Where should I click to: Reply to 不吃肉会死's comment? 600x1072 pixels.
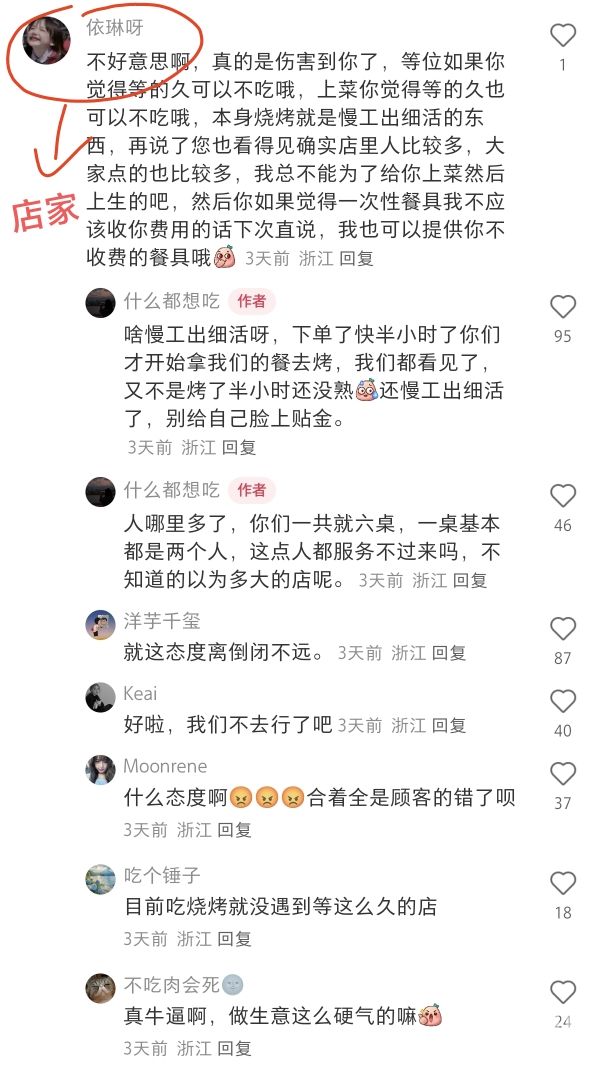tap(234, 1047)
